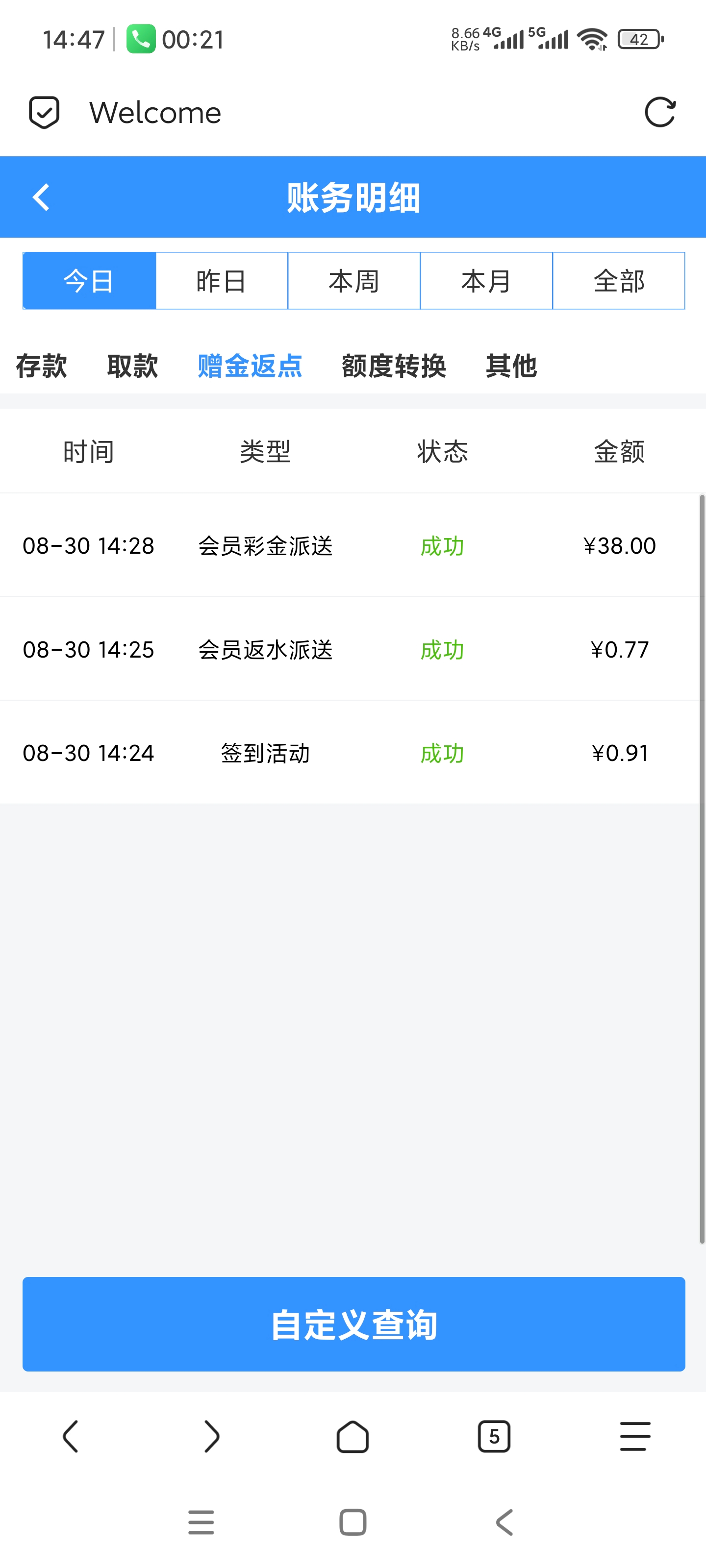Reload the page with the refresh icon

coord(660,113)
